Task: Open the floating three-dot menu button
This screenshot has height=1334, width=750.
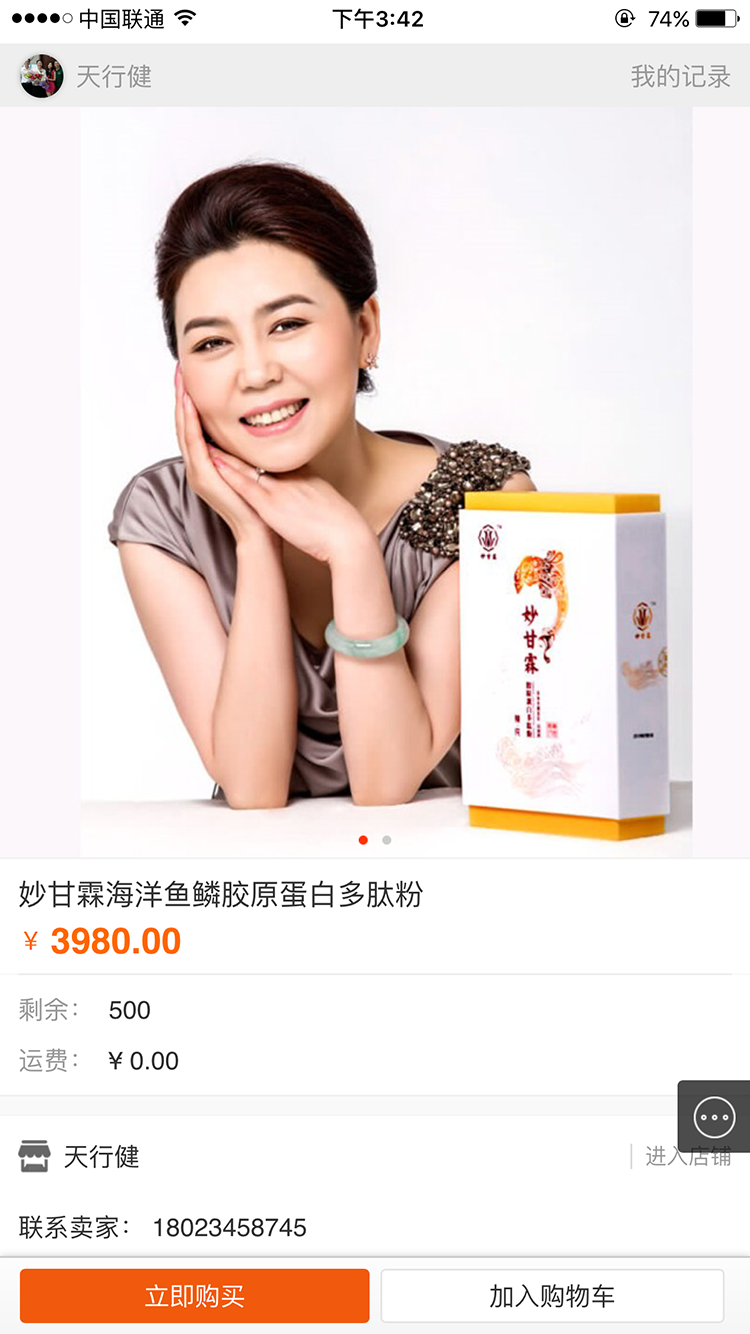Action: tap(715, 1117)
